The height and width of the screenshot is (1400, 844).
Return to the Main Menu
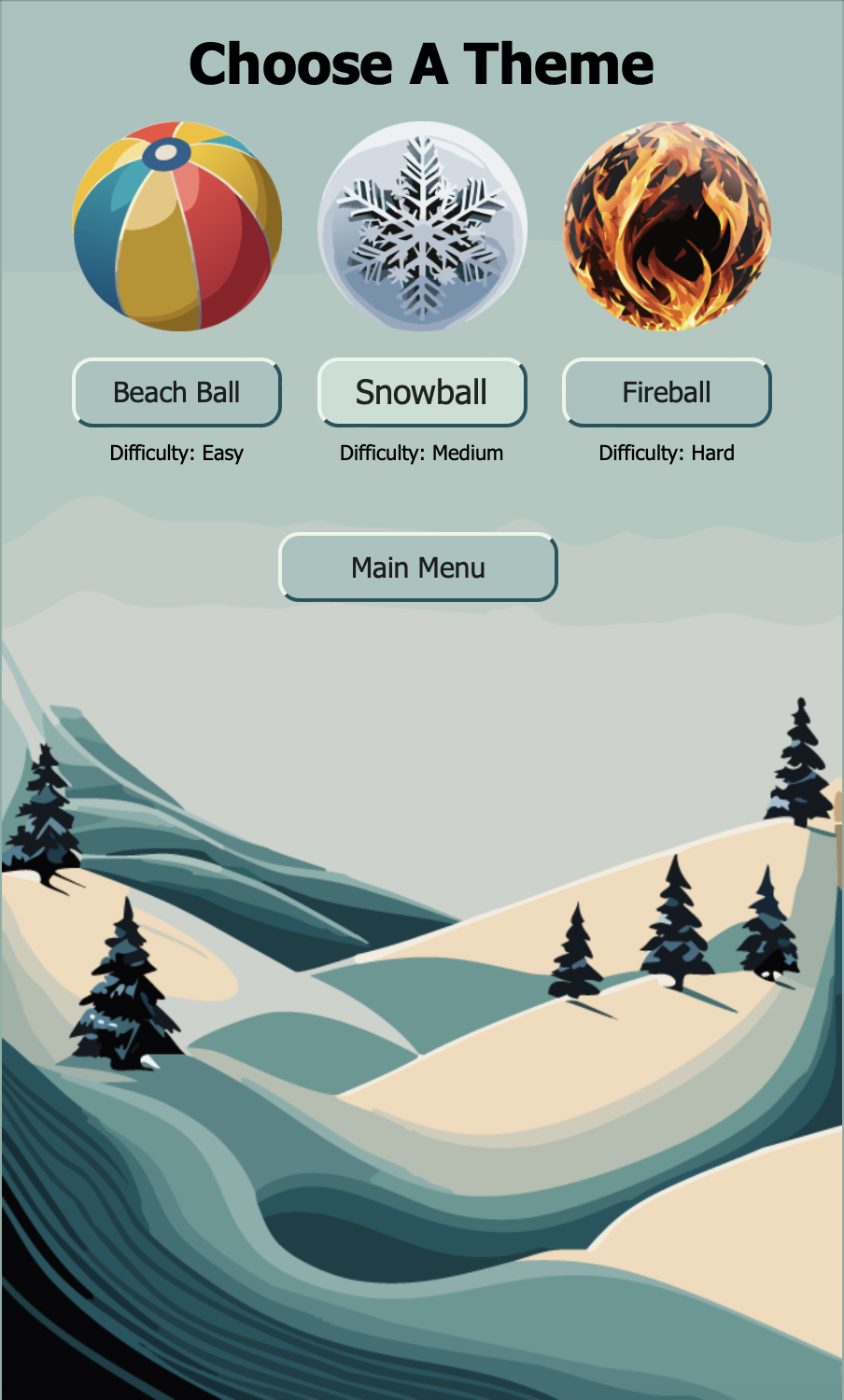pos(418,567)
